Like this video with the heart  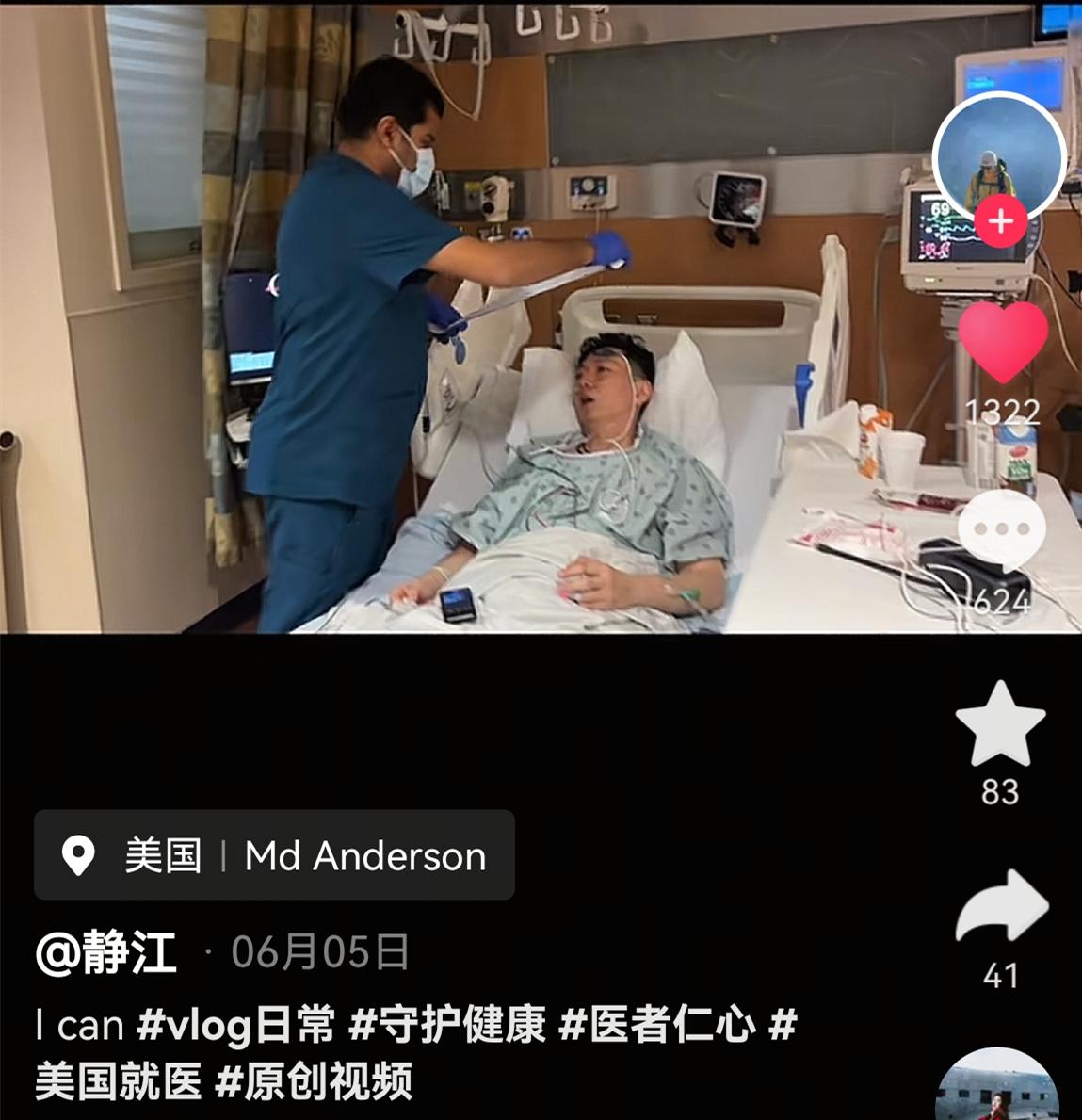(1002, 342)
